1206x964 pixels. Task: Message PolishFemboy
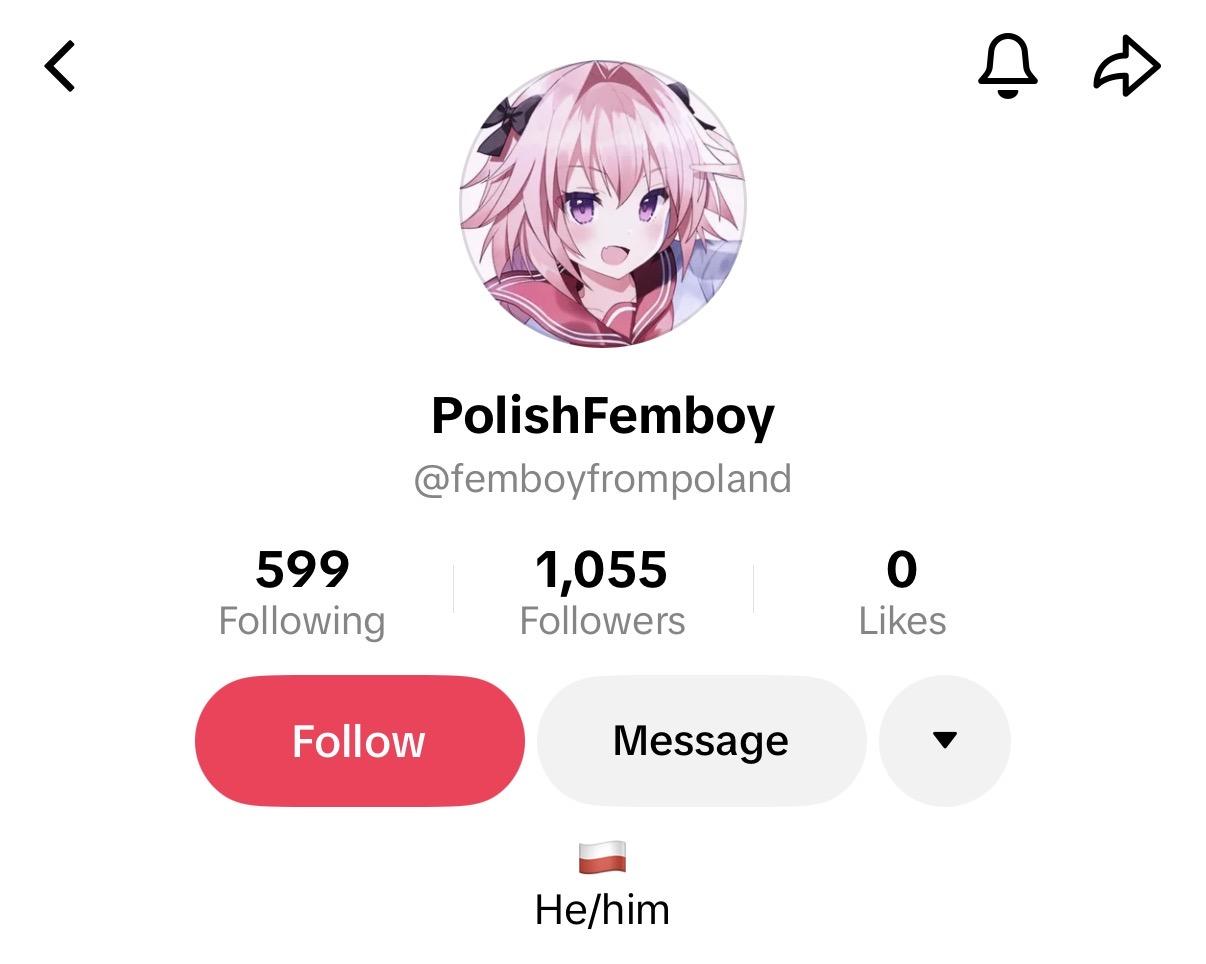[x=701, y=741]
